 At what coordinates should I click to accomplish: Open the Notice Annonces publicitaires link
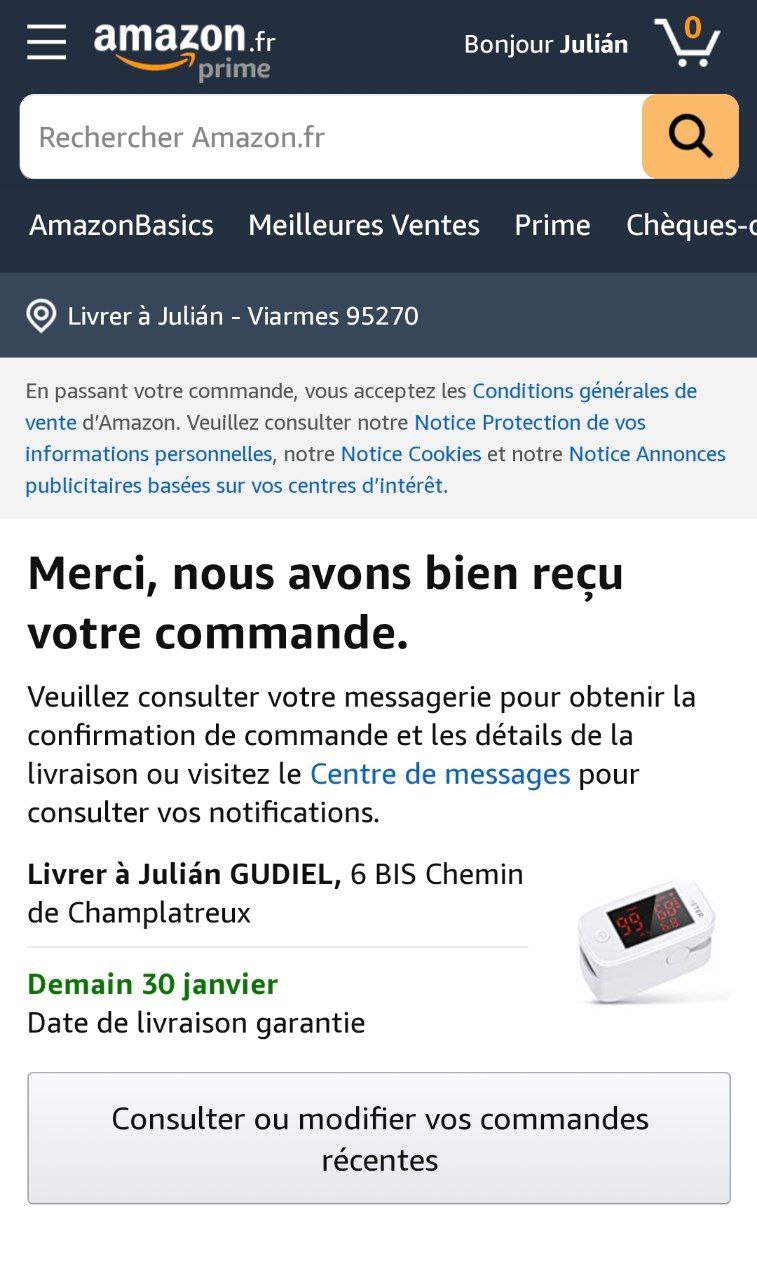click(647, 454)
